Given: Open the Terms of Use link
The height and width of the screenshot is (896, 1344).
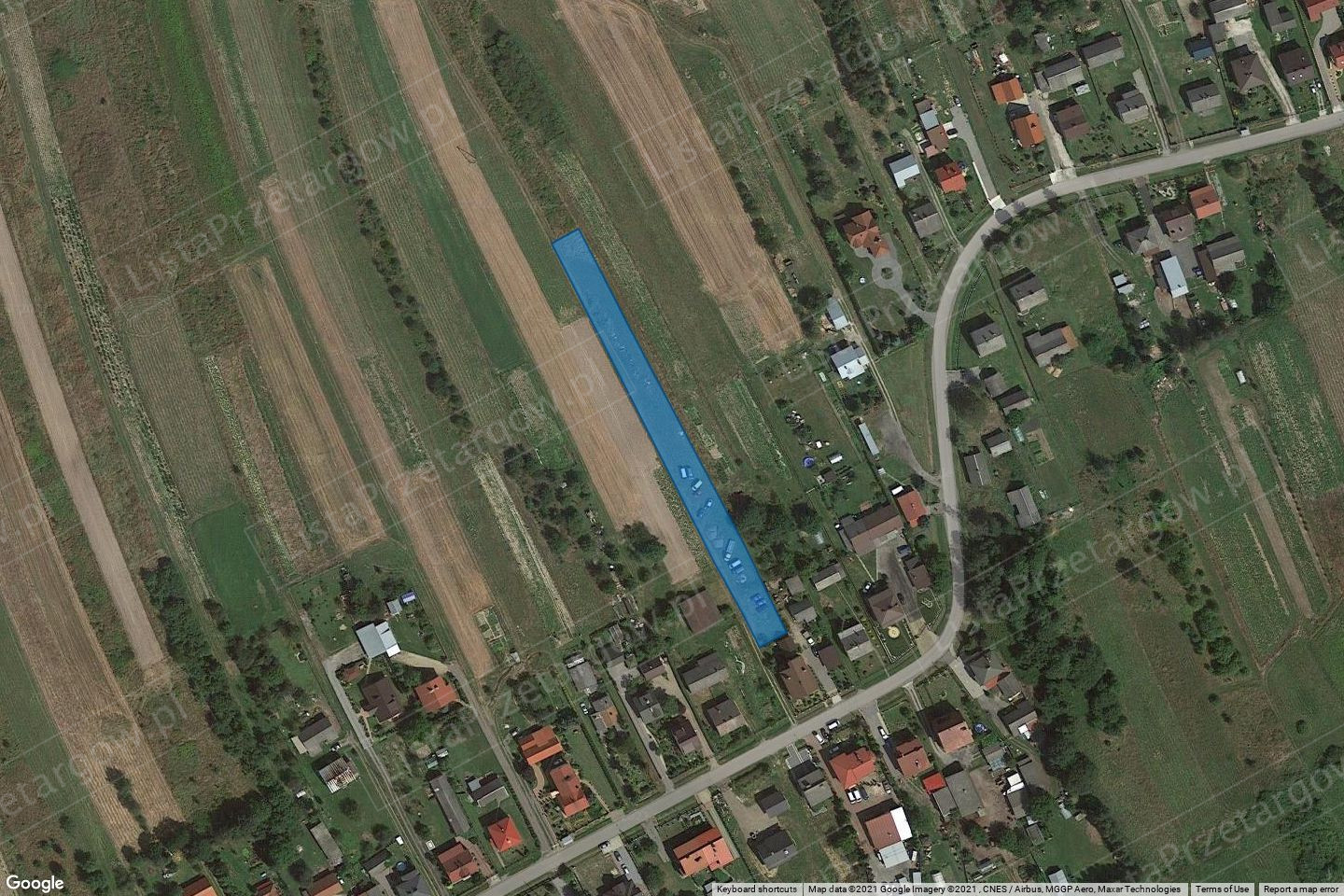Looking at the screenshot, I should (1222, 889).
